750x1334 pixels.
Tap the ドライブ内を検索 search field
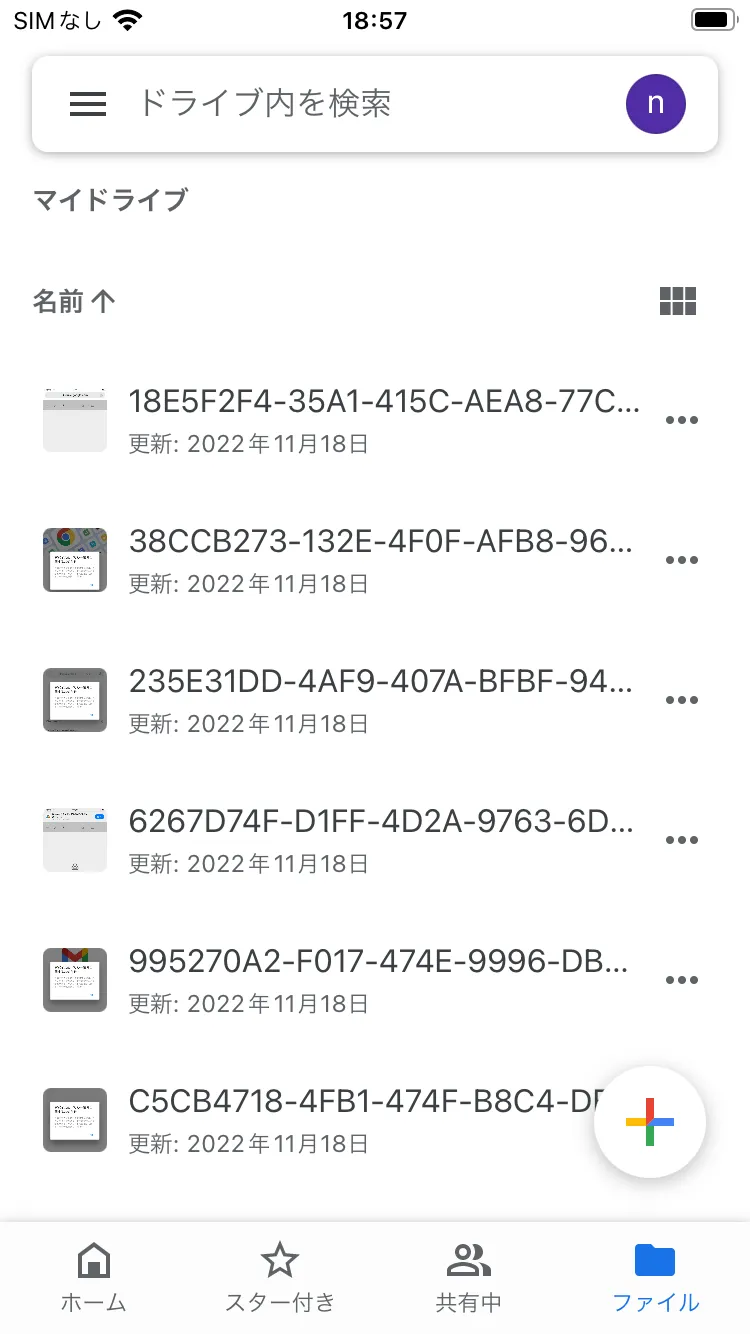tap(360, 104)
